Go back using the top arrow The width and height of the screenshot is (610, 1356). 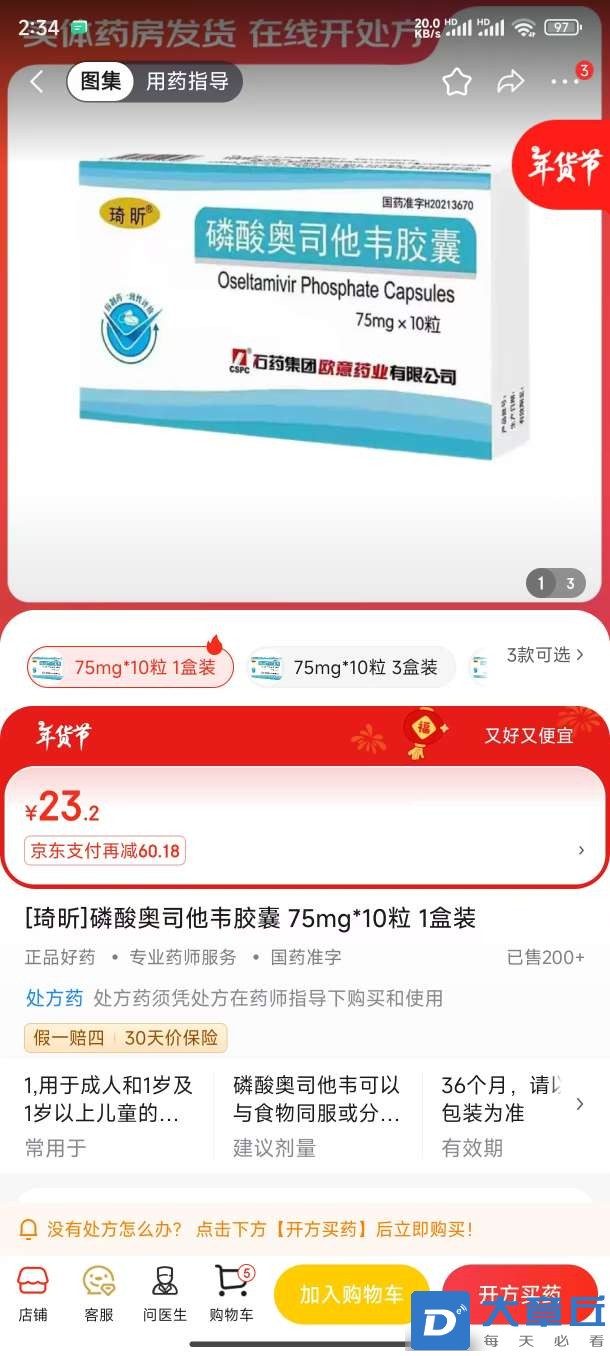click(37, 82)
